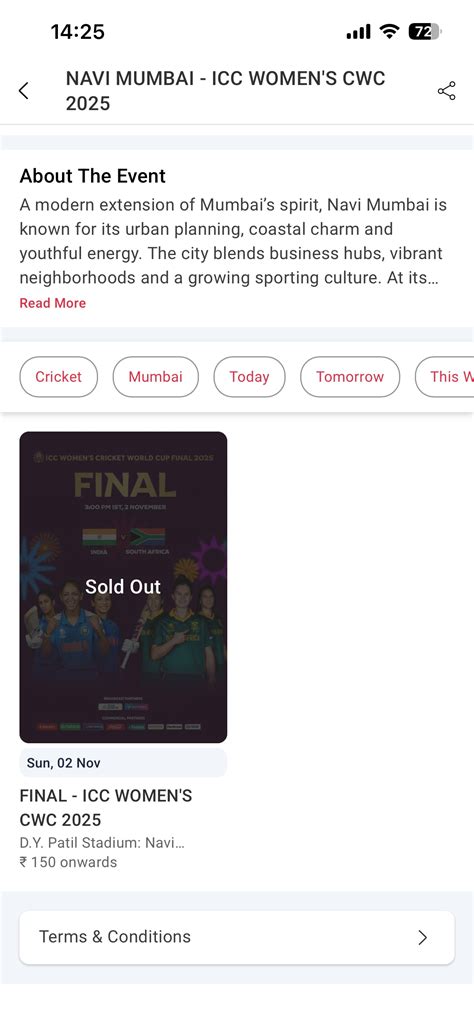
Task: Go back using the top-left arrow
Action: pyautogui.click(x=24, y=91)
